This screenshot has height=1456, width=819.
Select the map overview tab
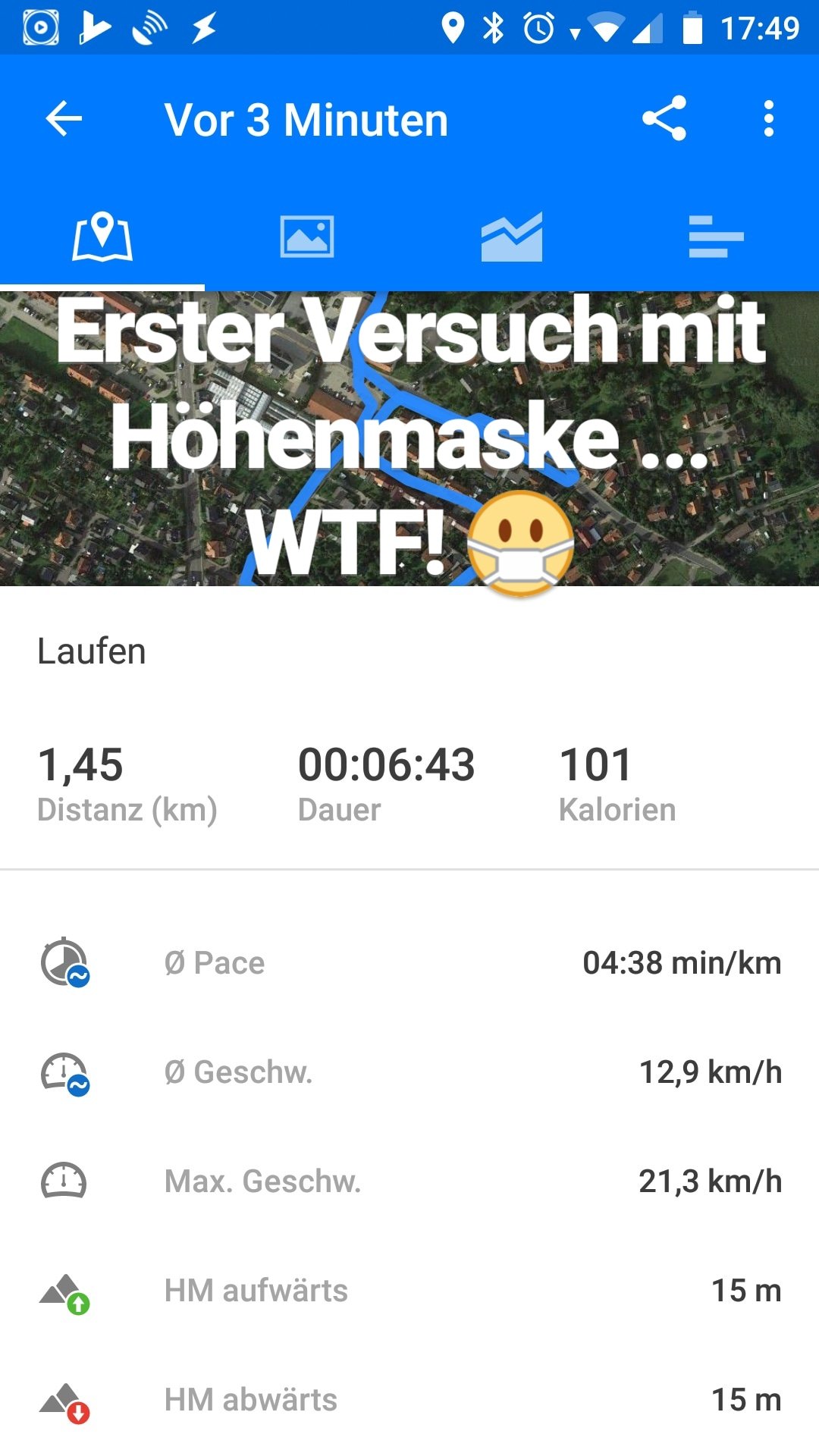pyautogui.click(x=102, y=237)
